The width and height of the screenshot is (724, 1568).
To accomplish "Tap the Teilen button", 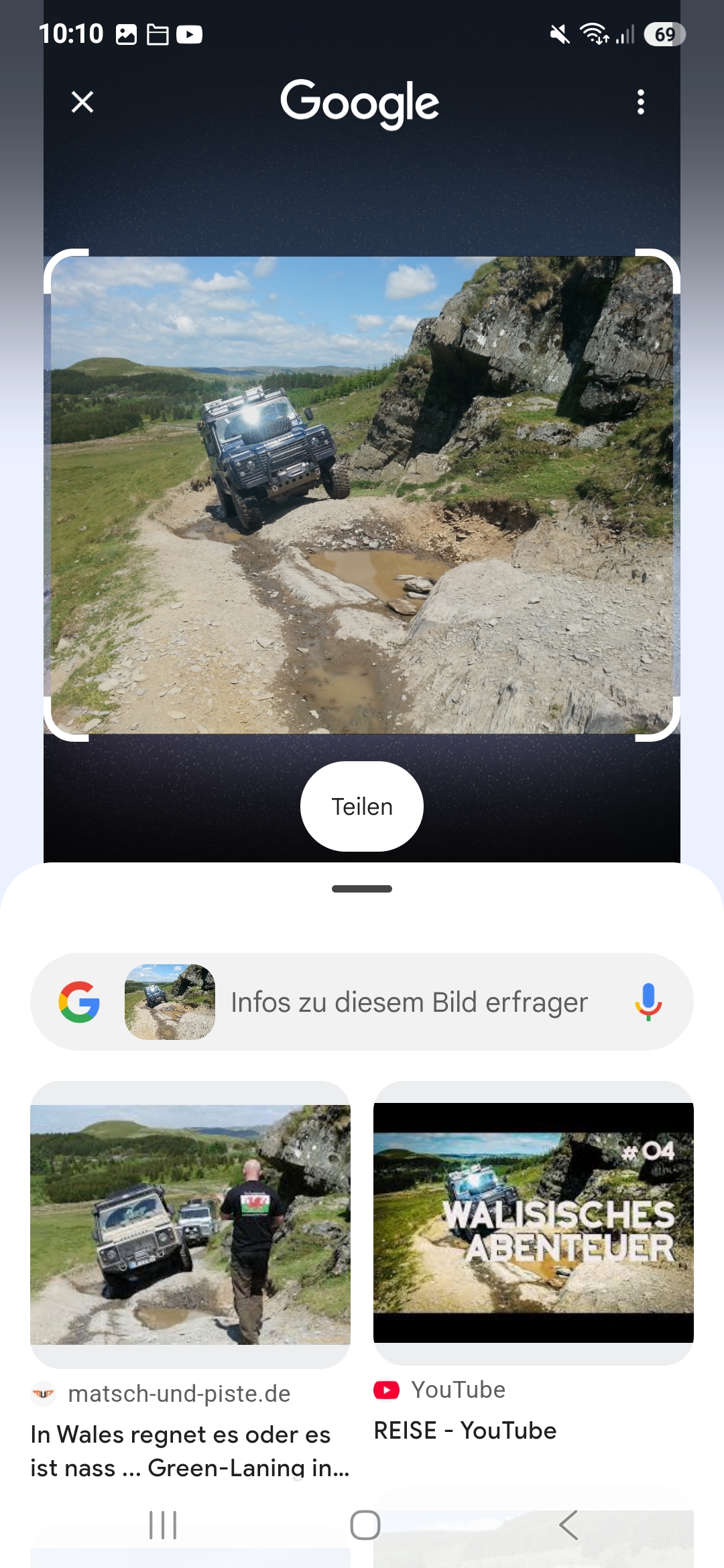I will 362,806.
